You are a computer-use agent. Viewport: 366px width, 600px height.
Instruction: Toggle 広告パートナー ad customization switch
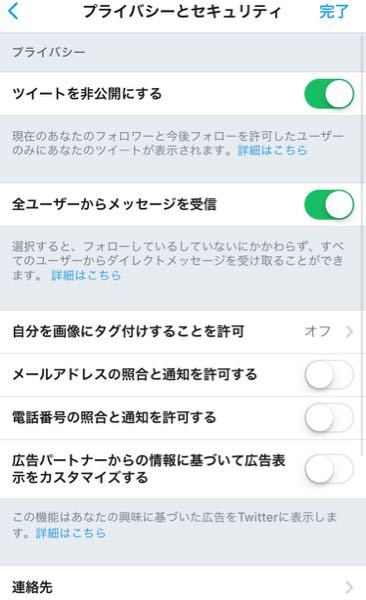coord(329,469)
